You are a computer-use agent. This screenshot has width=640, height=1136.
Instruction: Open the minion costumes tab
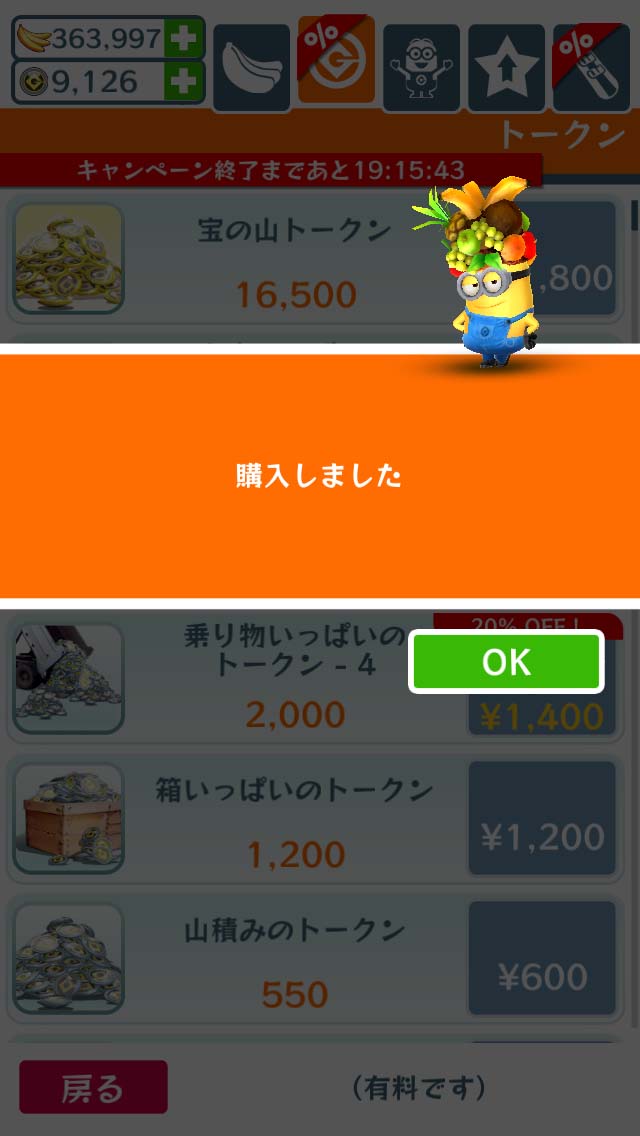point(421,66)
